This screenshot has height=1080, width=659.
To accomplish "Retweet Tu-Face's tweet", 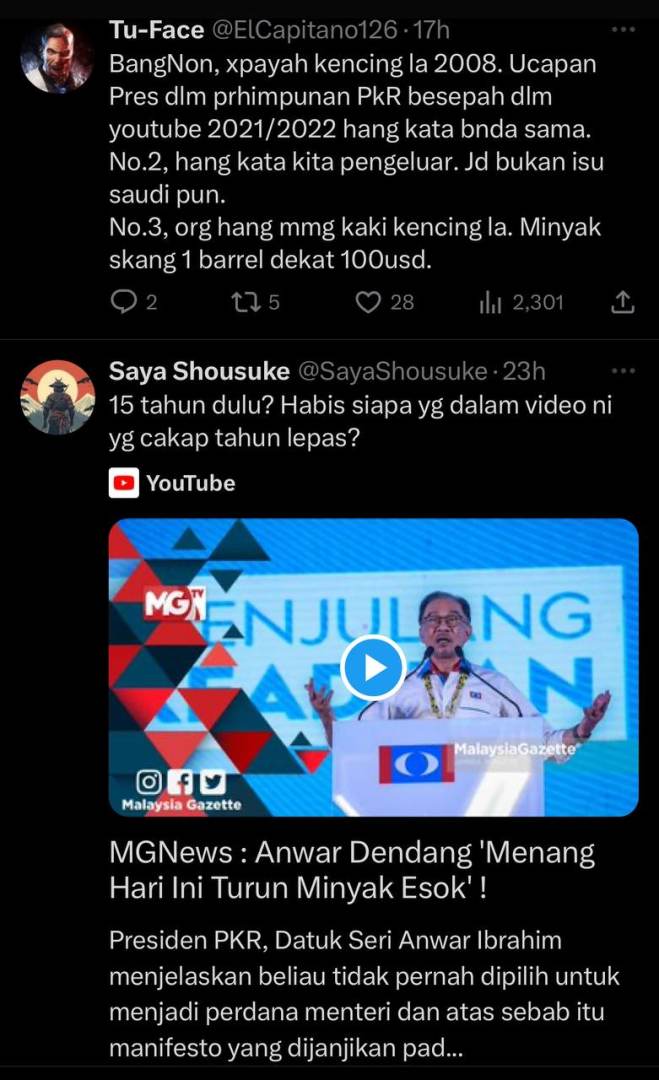I will pos(243,301).
